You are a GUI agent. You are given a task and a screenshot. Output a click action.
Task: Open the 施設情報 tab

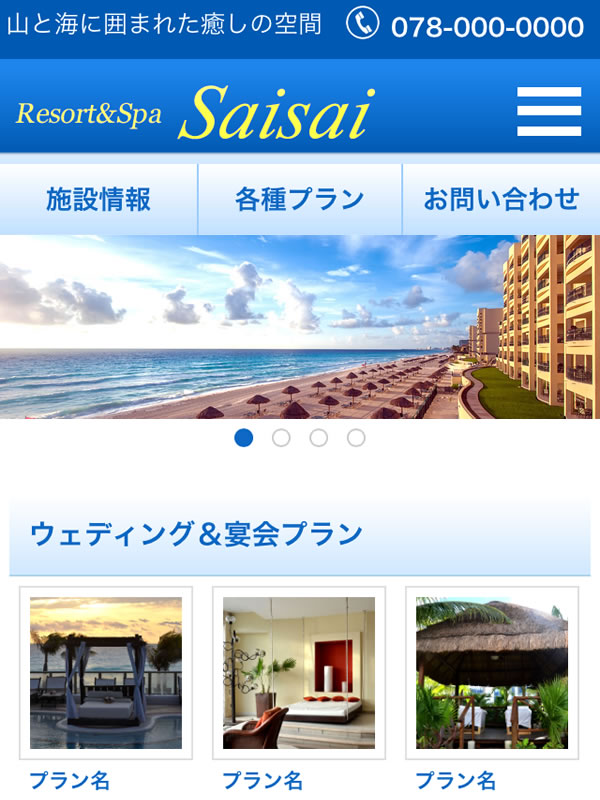(98, 199)
